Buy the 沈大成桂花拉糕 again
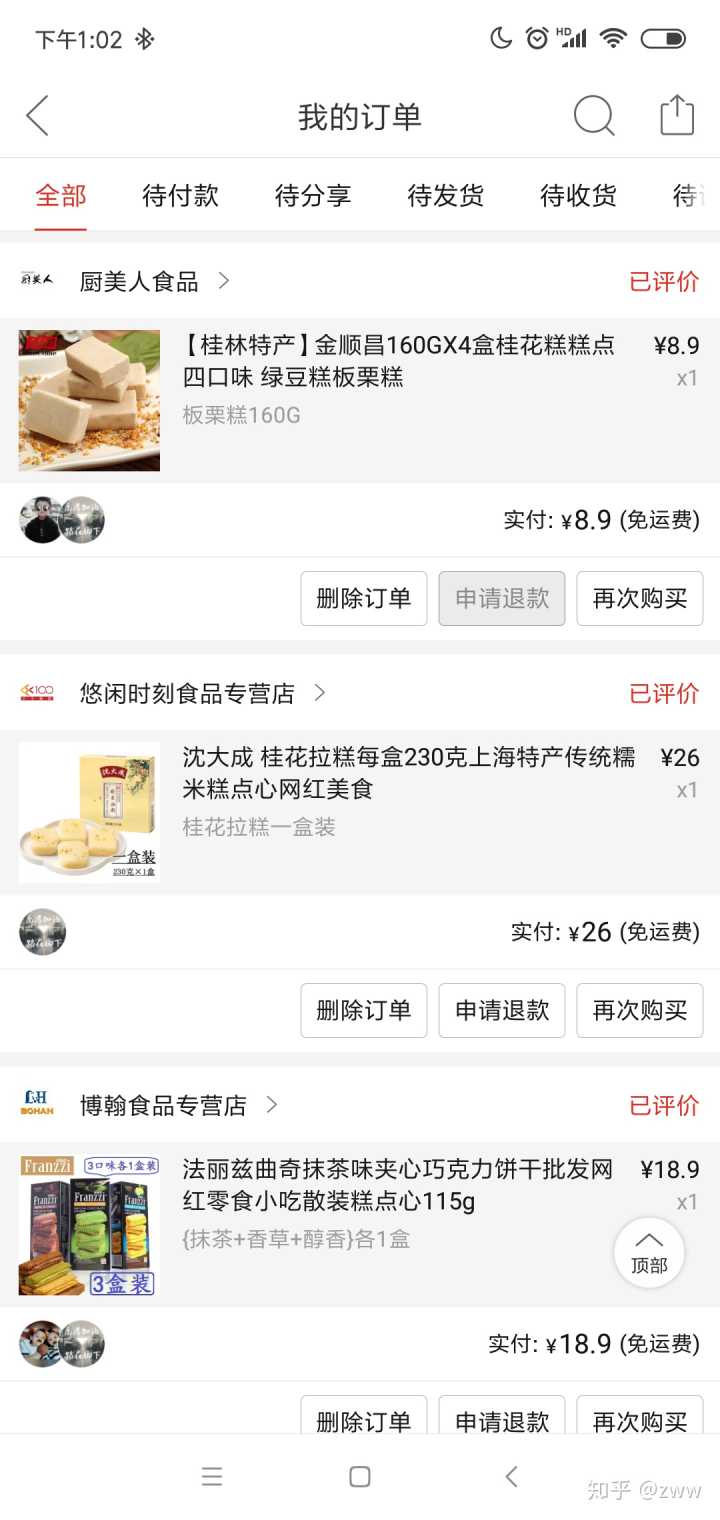720x1520 pixels. tap(640, 1010)
